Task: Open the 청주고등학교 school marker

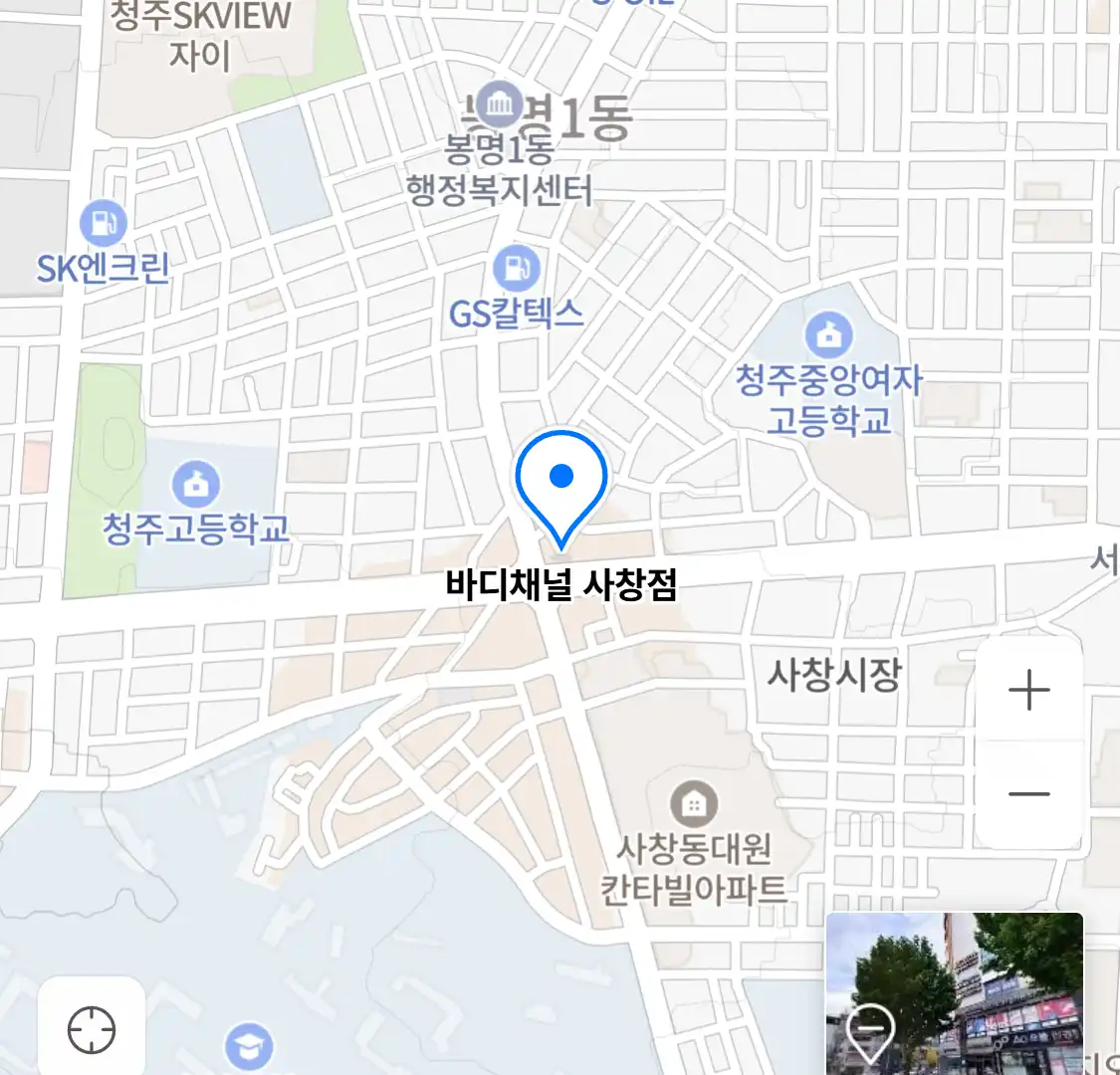Action: pyautogui.click(x=196, y=485)
